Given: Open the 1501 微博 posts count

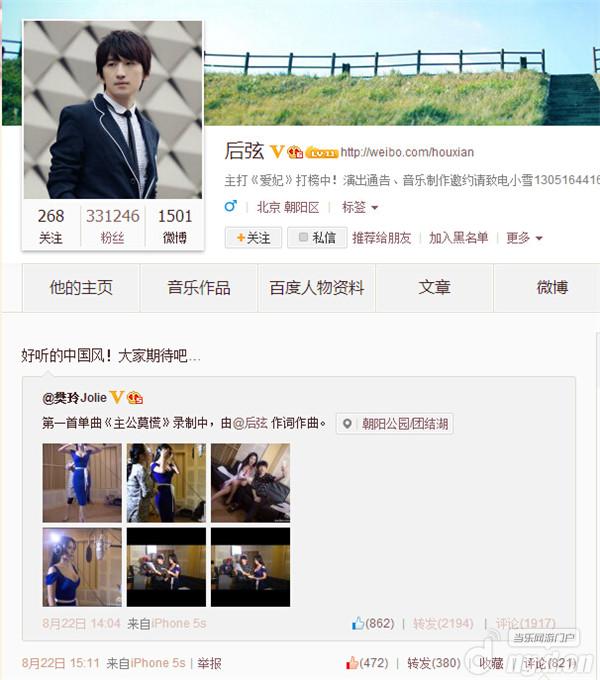Looking at the screenshot, I should 174,226.
